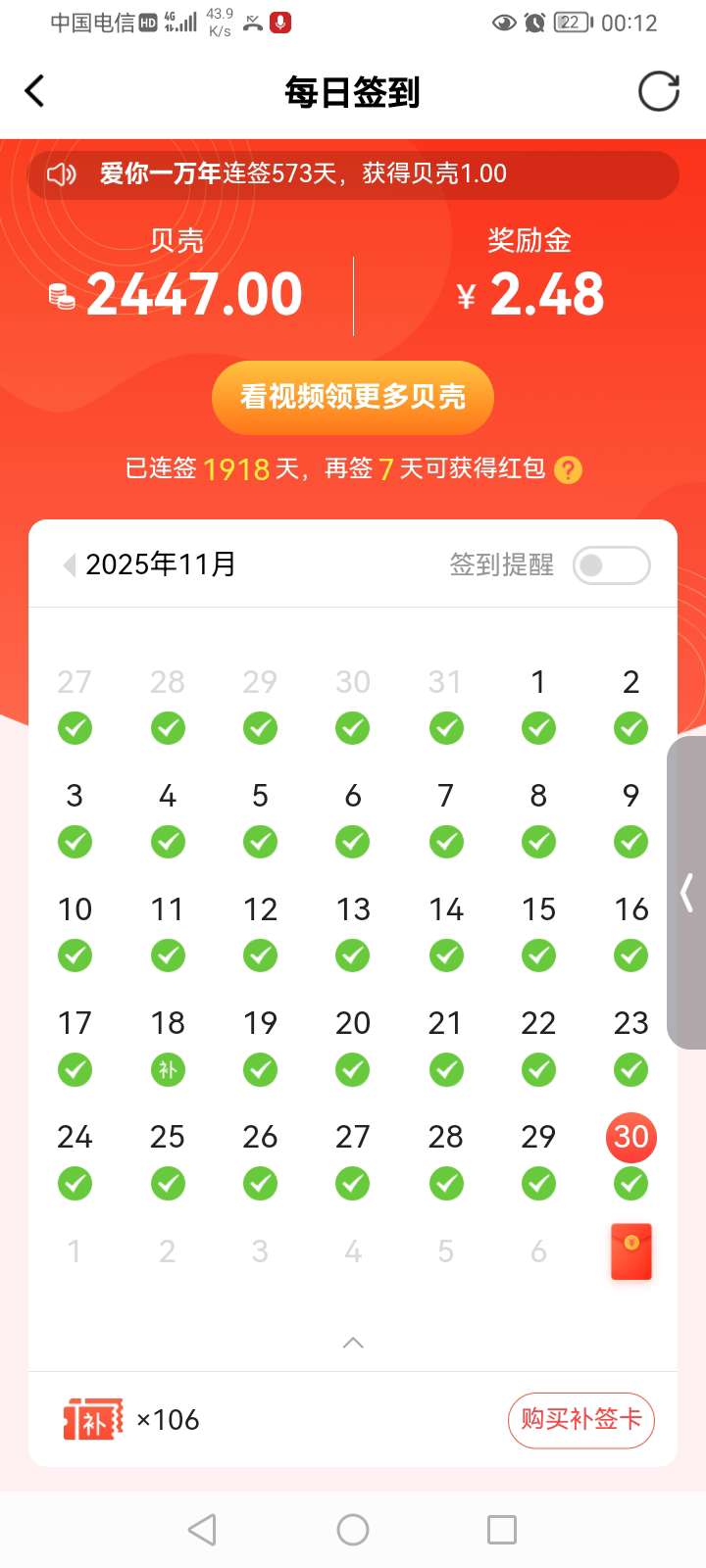This screenshot has height=1568, width=706.
Task: Refresh the check-in page
Action: (x=658, y=92)
